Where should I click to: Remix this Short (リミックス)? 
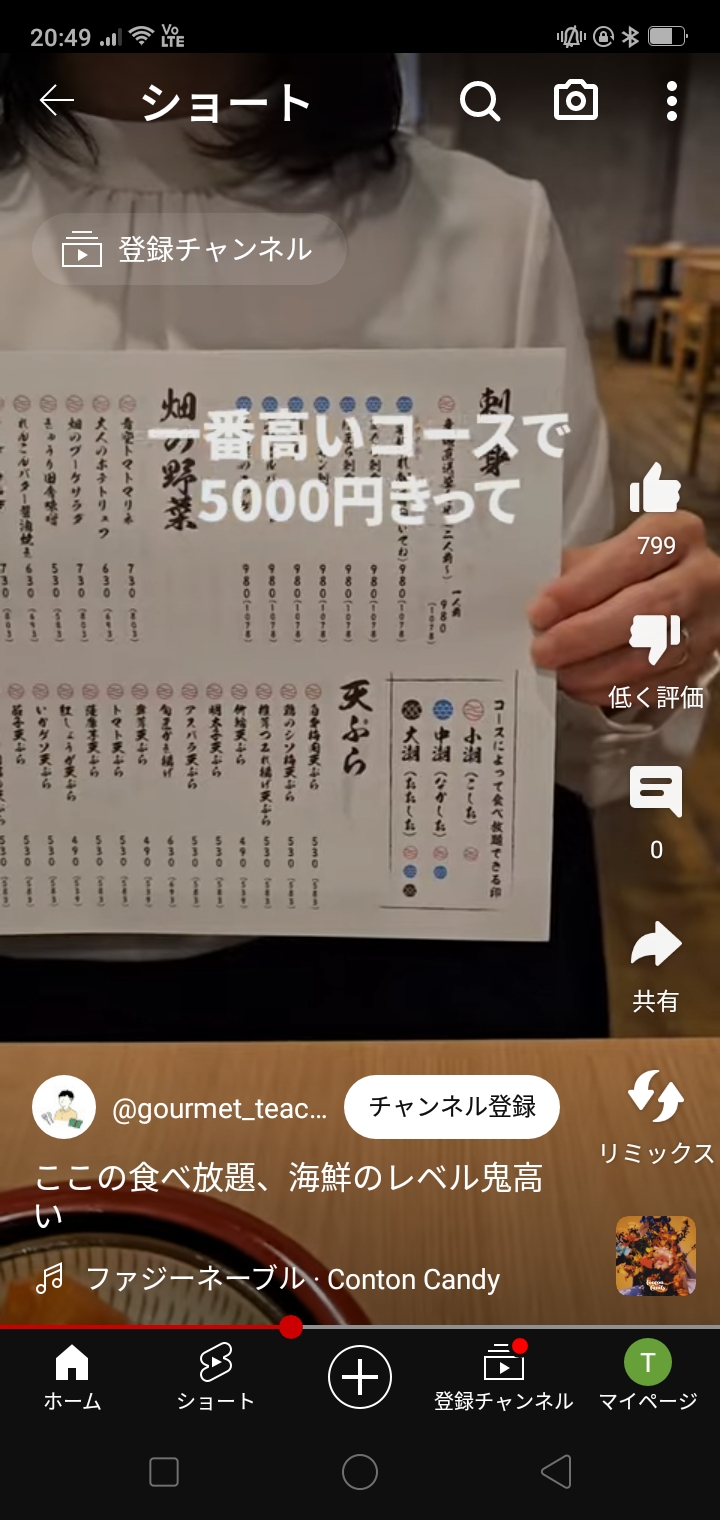[656, 1097]
